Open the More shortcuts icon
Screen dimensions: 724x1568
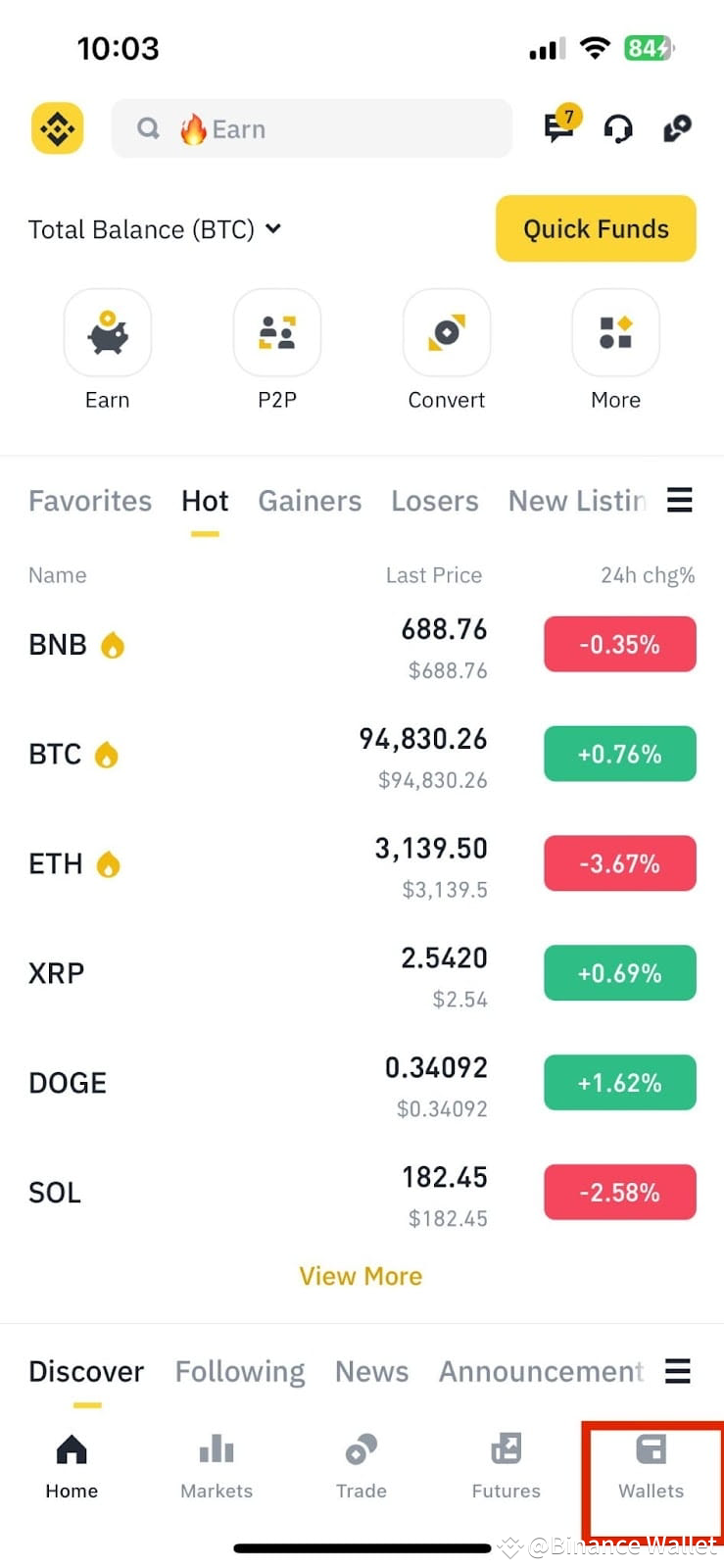click(615, 333)
